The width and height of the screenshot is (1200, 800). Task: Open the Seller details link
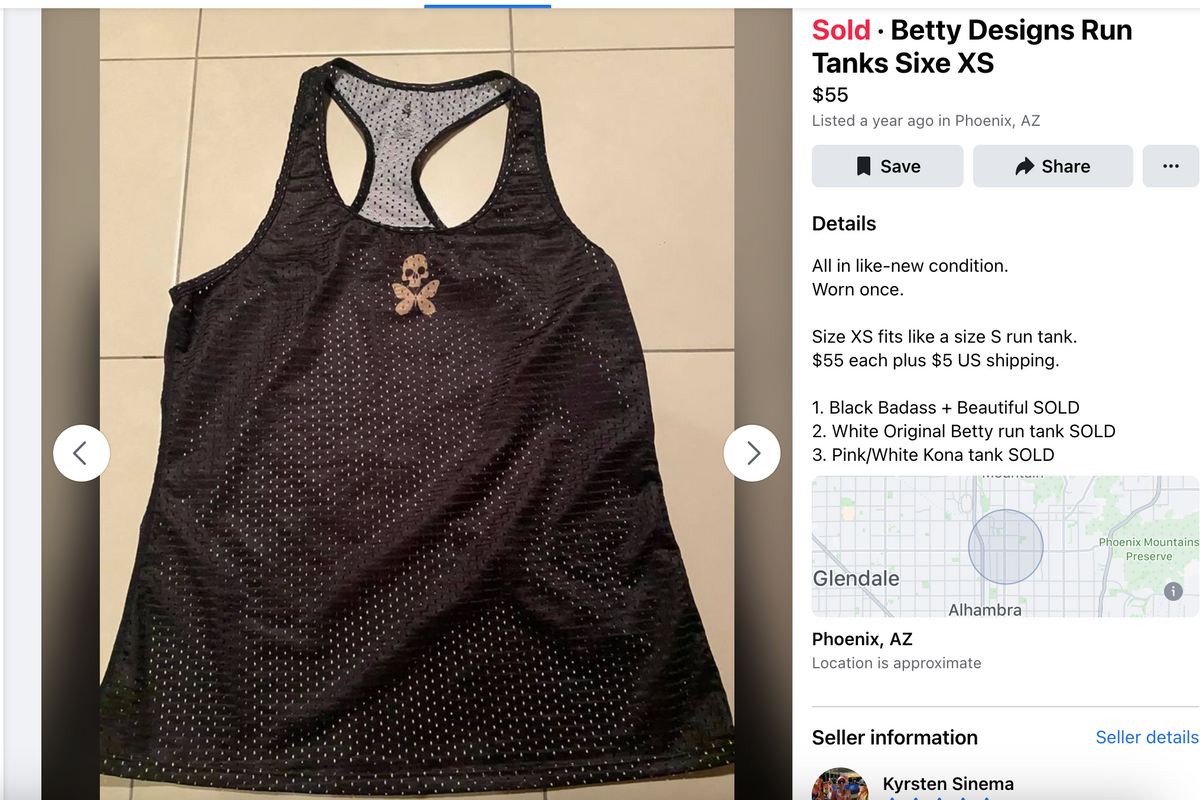click(1146, 737)
